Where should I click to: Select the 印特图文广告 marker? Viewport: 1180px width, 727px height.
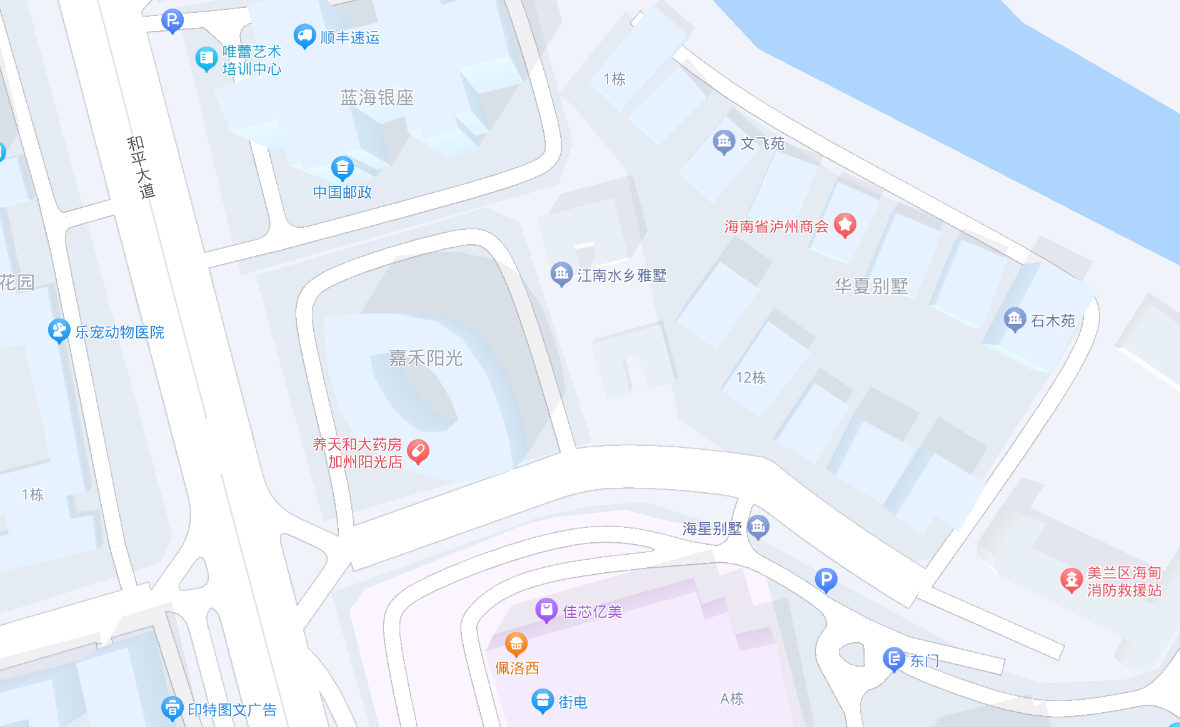[172, 709]
